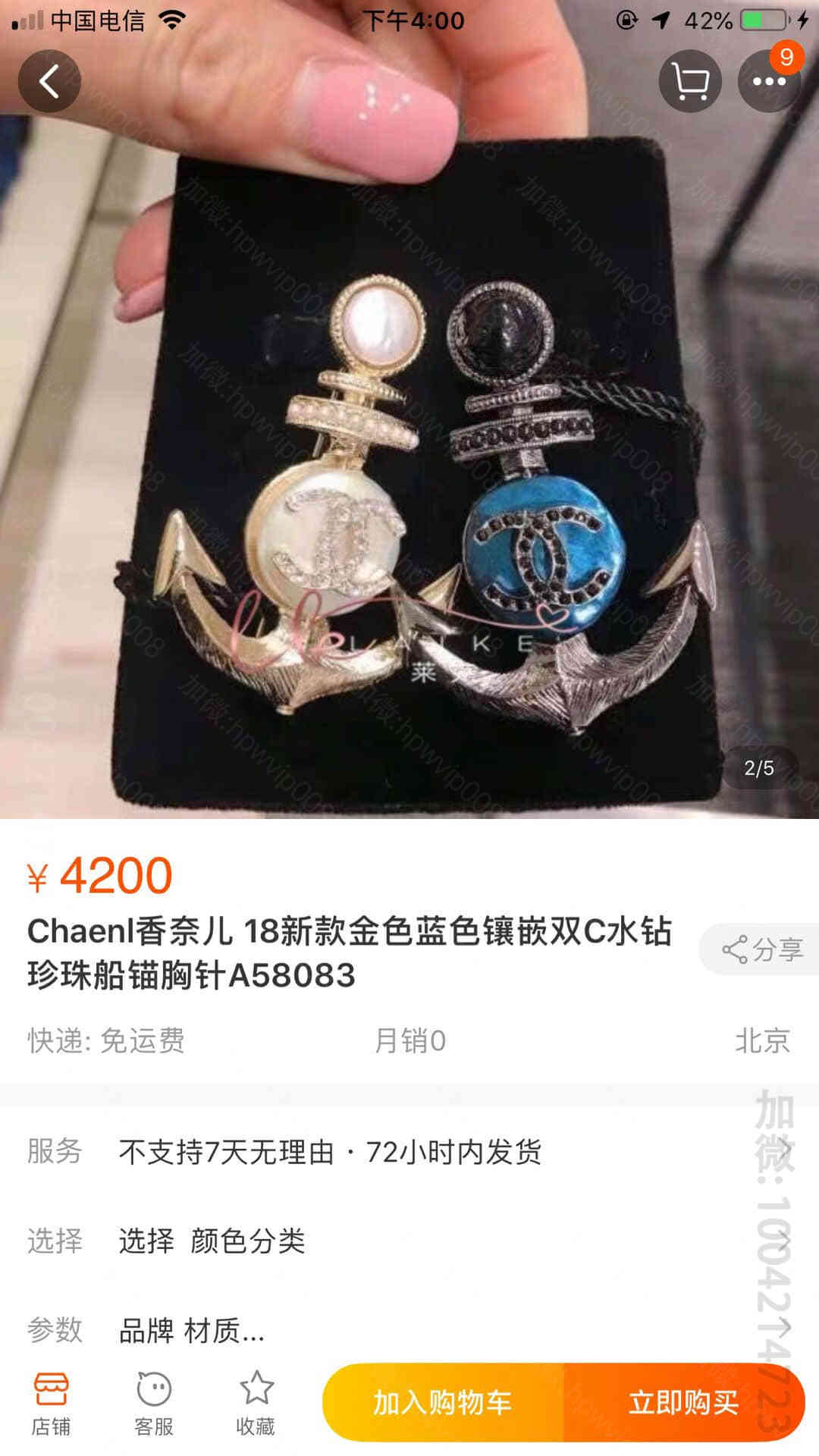Open the 服务 service details row
819x1456 pixels.
point(409,1152)
